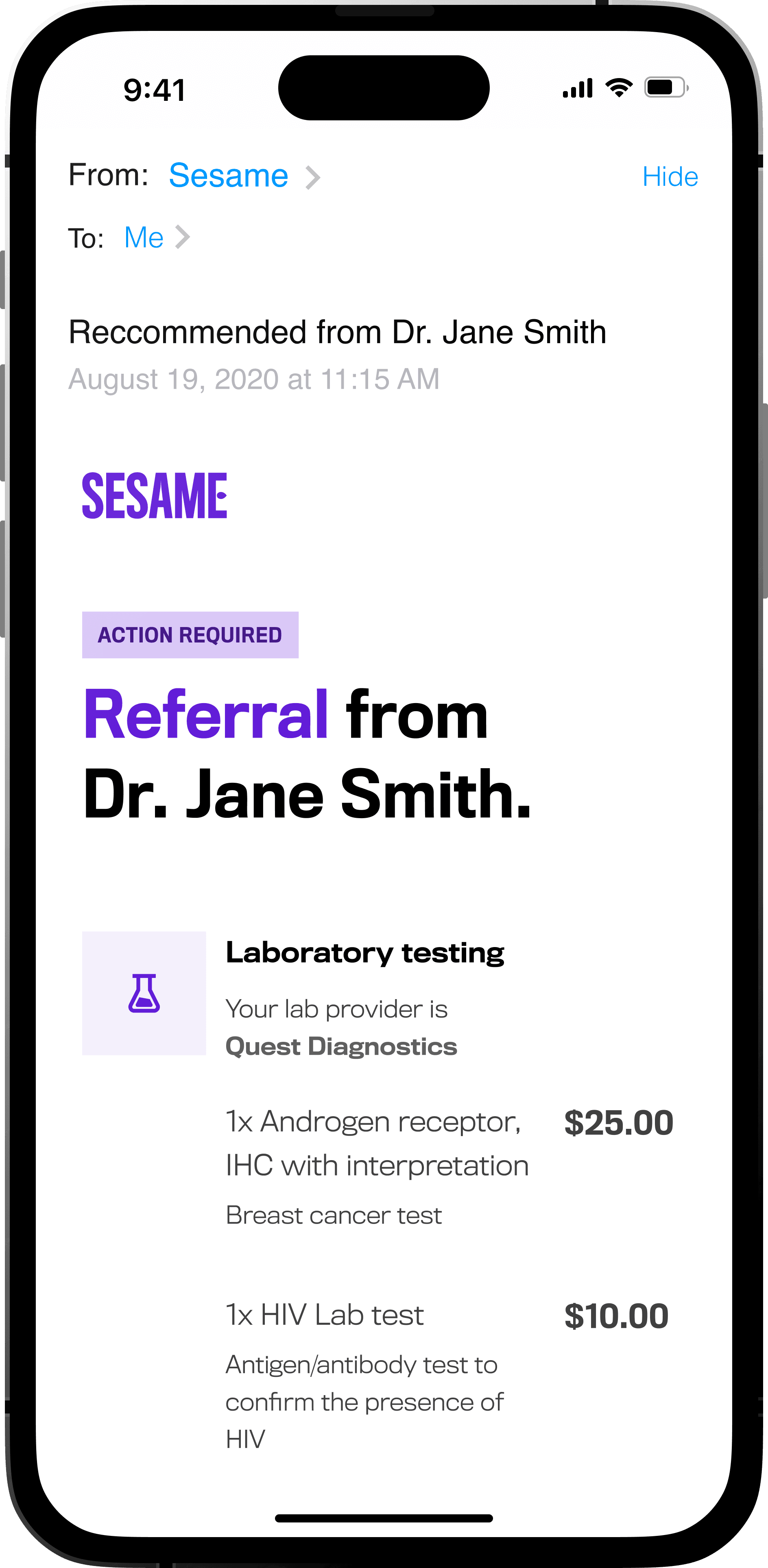Expand recipient details with Me chevron
The image size is (768, 1568).
183,237
